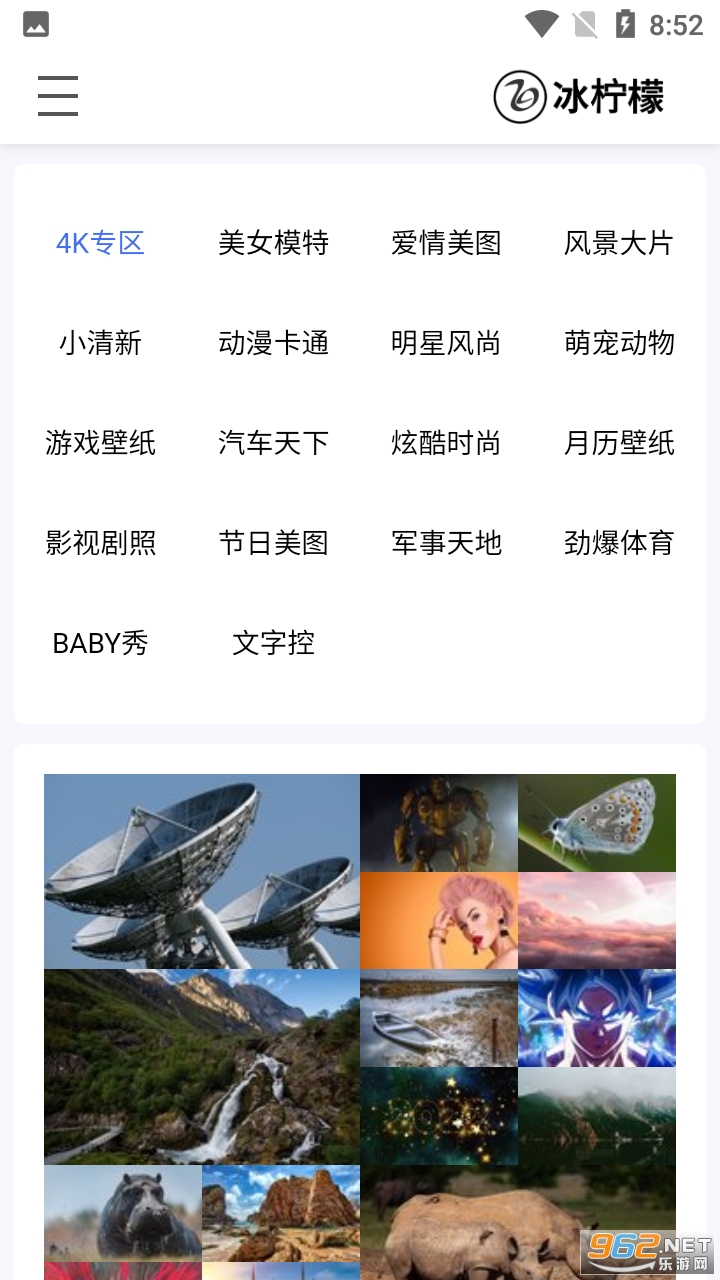Select the 4K专区 category
This screenshot has height=1280, width=720.
pos(100,243)
